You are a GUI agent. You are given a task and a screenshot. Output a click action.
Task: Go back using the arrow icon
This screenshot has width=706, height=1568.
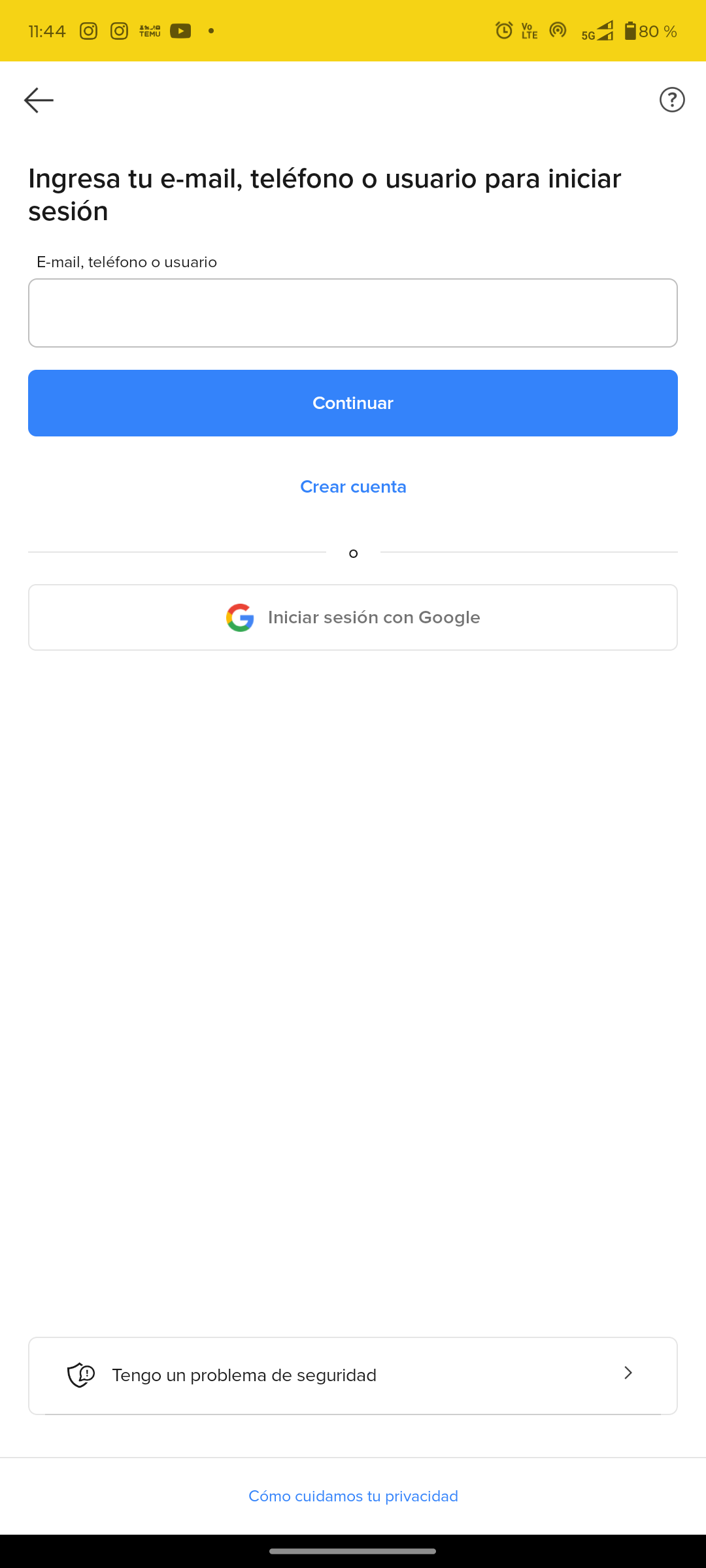pyautogui.click(x=39, y=100)
